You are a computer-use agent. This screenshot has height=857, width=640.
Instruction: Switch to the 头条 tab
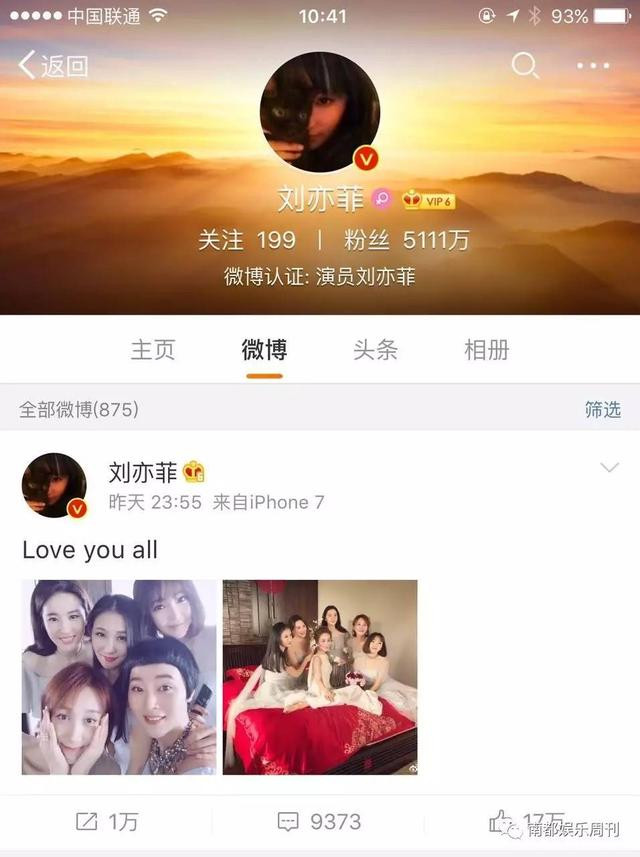tap(375, 349)
